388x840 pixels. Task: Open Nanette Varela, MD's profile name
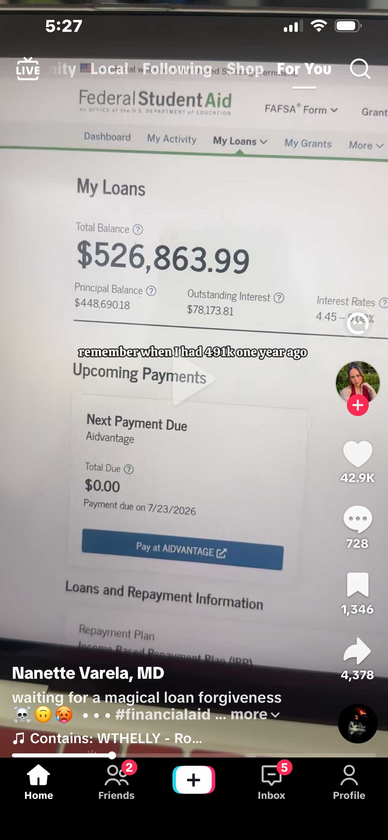pyautogui.click(x=88, y=673)
